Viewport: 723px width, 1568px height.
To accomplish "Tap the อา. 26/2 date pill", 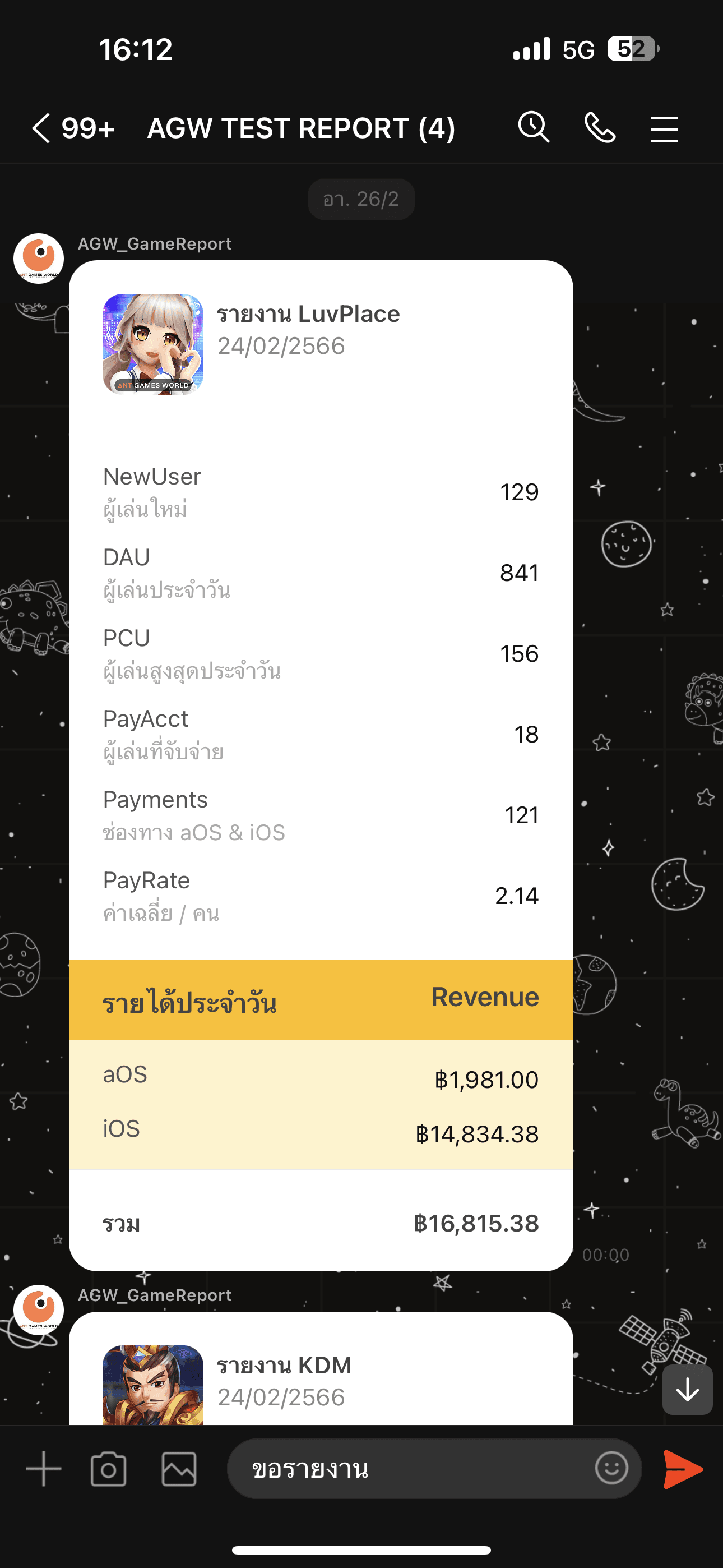I will 361,199.
